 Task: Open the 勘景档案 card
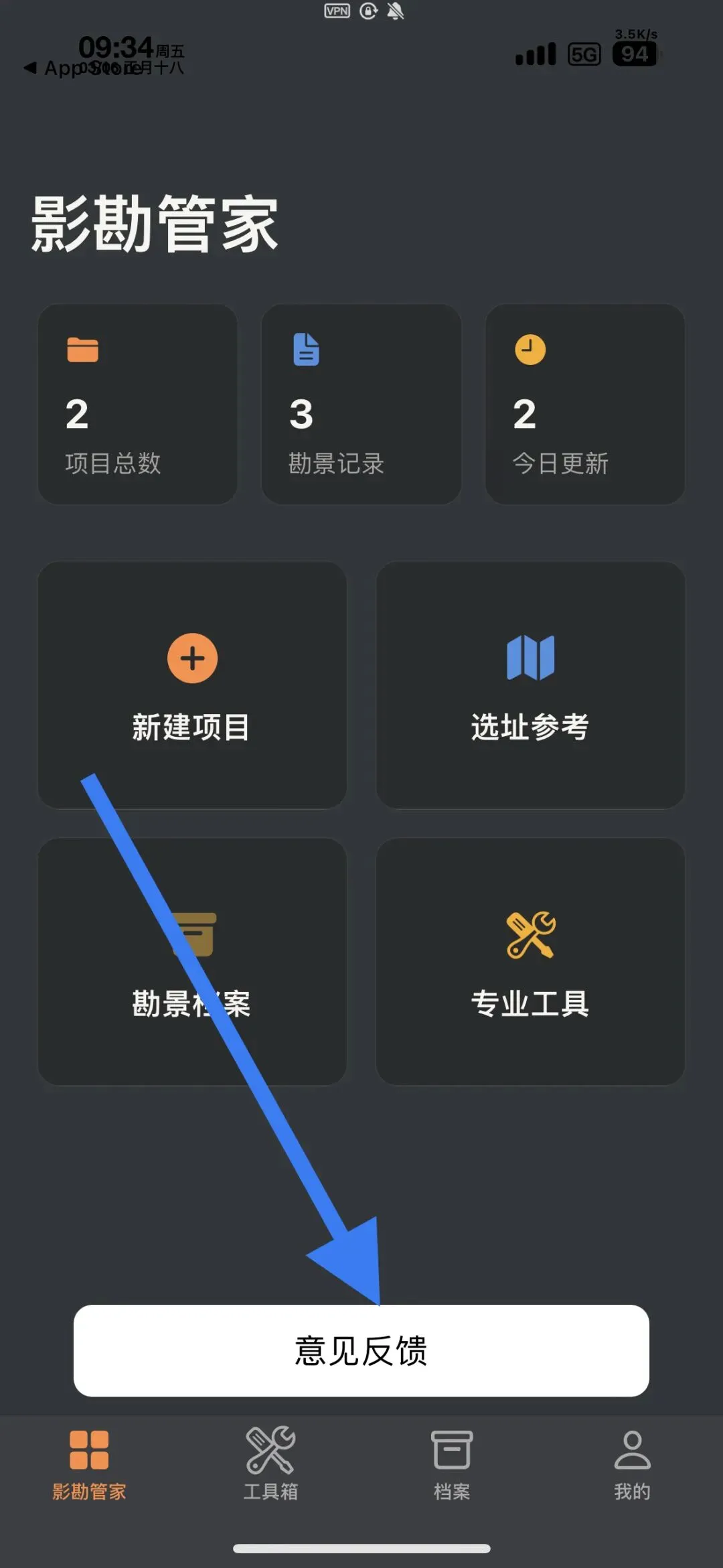tap(192, 961)
